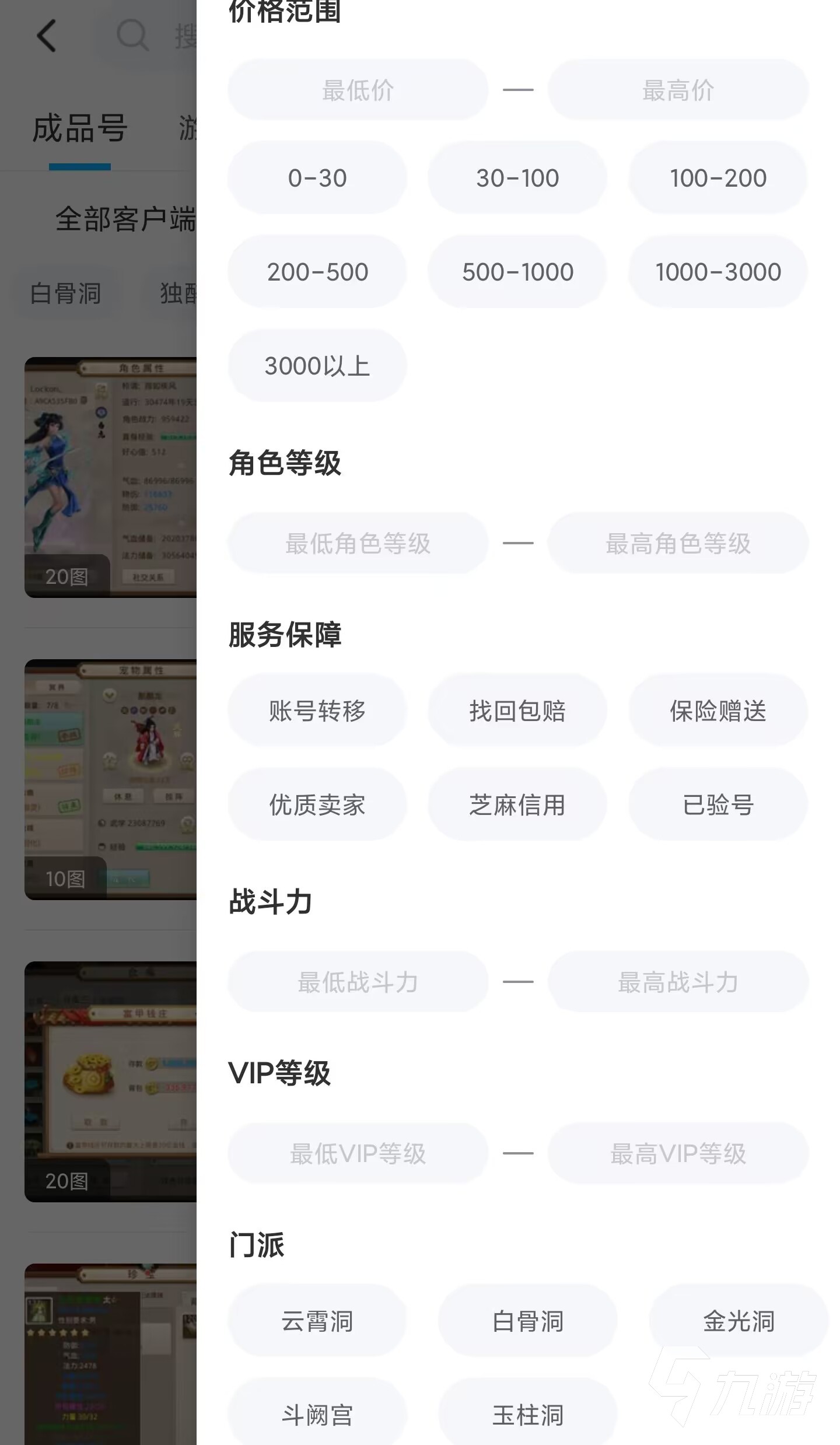Filter by 优质卖家 sellers

coord(317,804)
